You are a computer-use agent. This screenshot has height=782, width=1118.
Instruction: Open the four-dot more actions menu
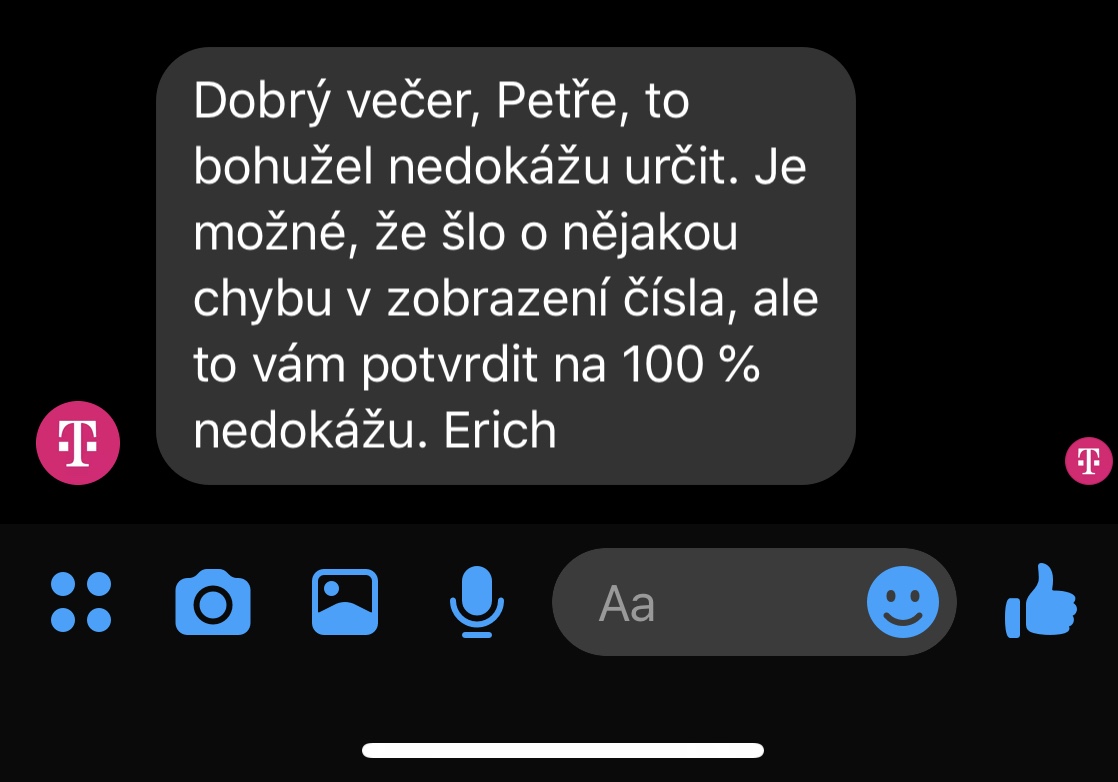point(81,602)
